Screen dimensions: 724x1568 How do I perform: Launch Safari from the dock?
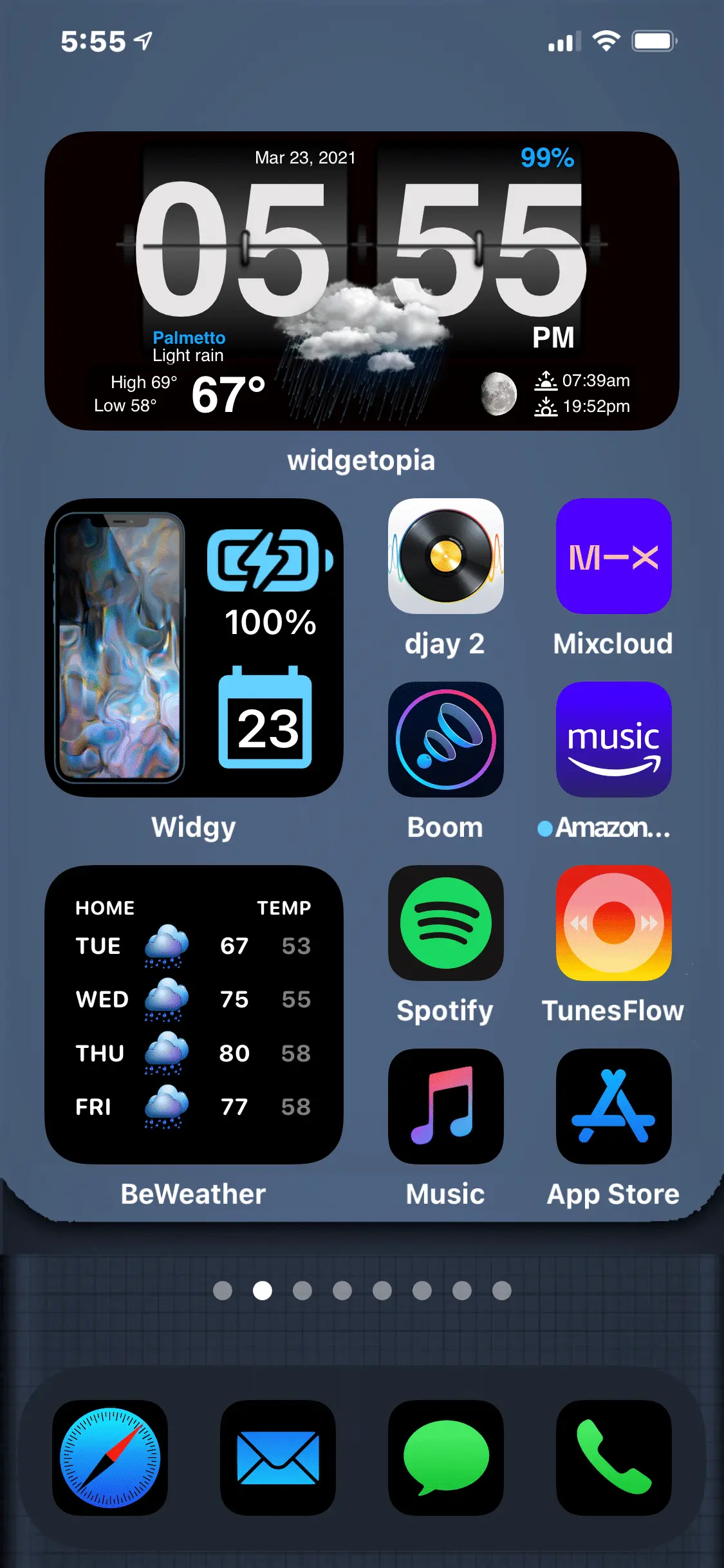(x=110, y=1457)
